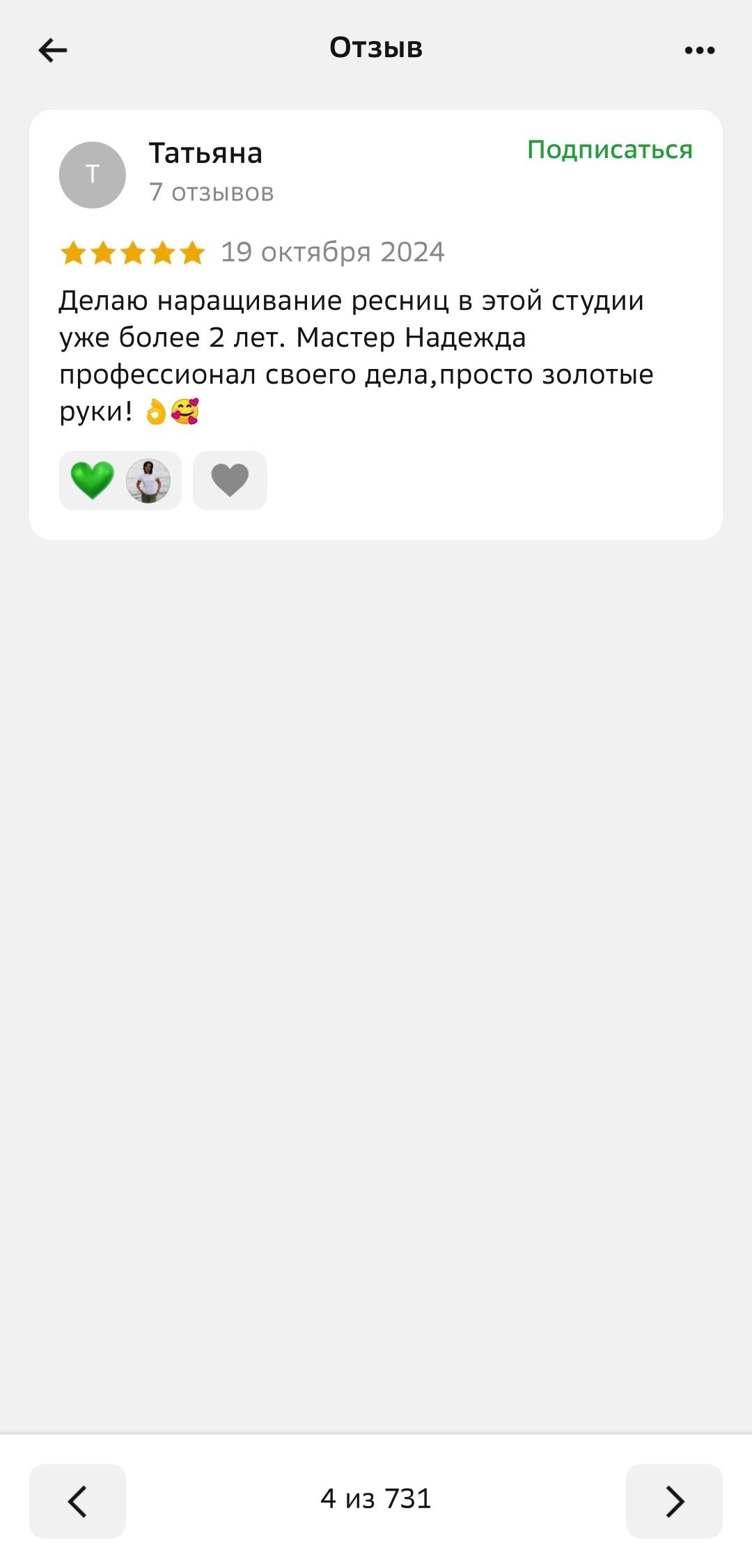Open the three-dot overflow menu

pyautogui.click(x=699, y=50)
